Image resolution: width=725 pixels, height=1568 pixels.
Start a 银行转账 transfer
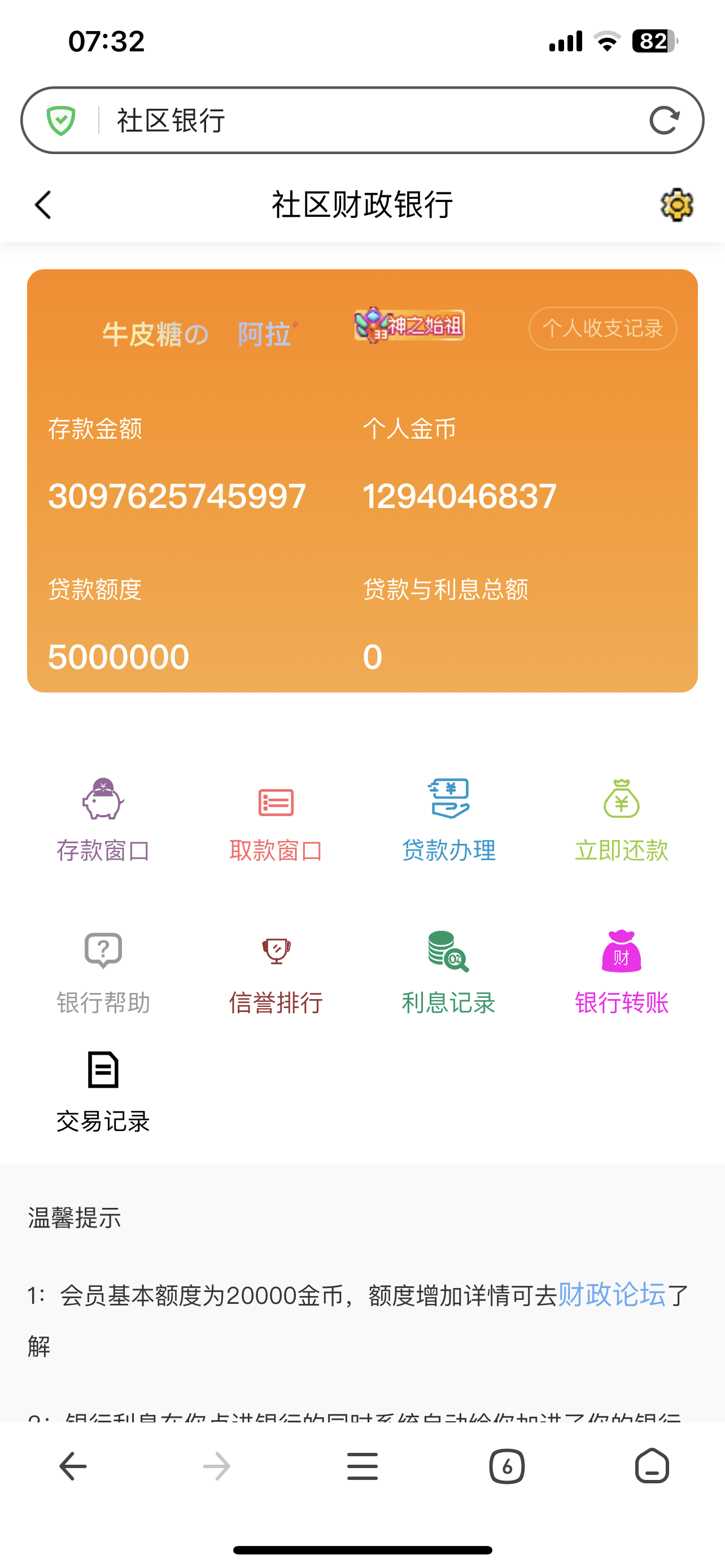point(621,971)
